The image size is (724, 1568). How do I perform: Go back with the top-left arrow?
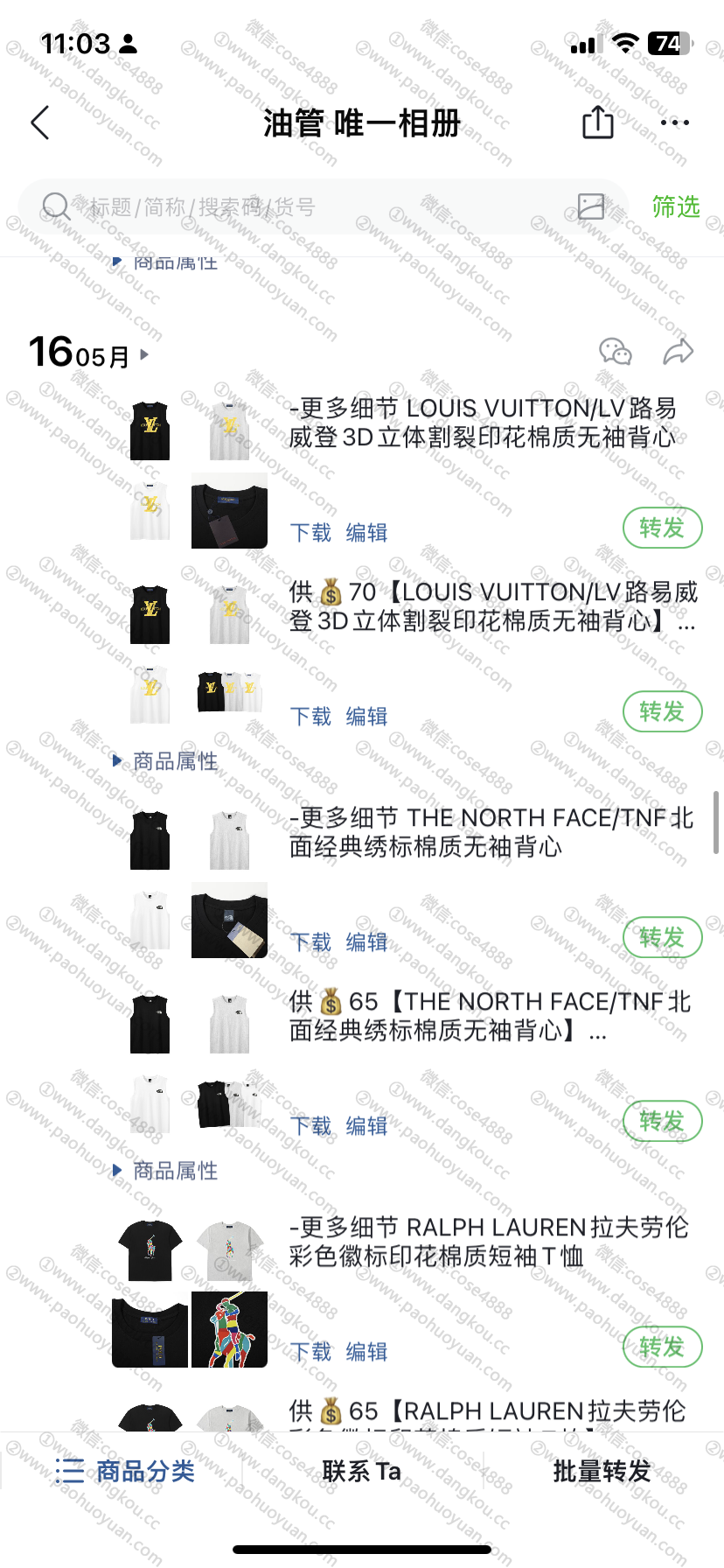pos(40,123)
